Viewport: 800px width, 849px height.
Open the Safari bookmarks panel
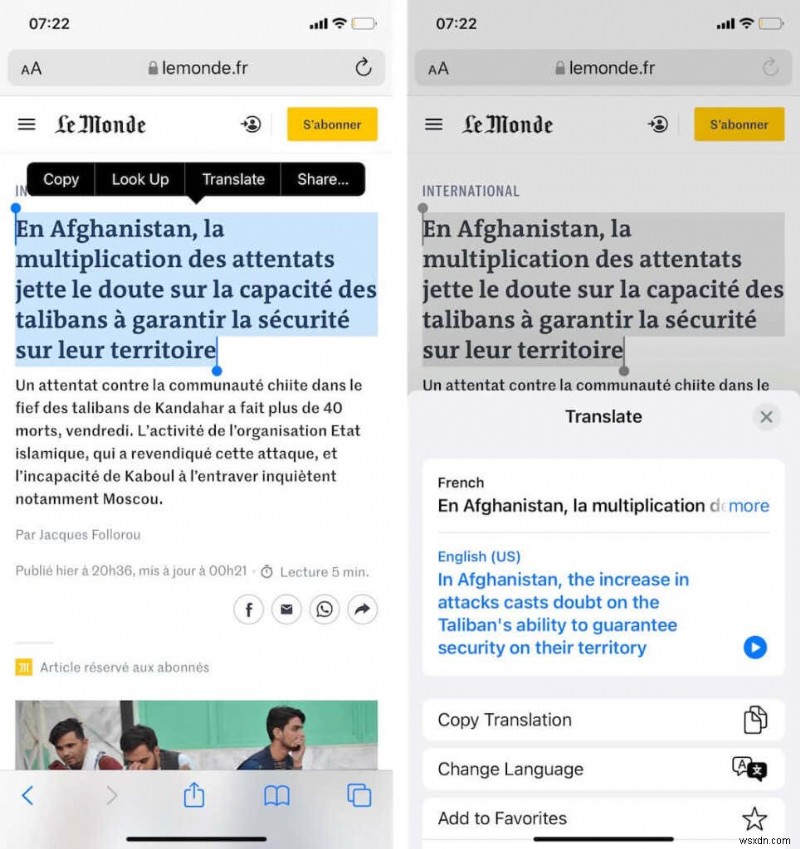click(x=277, y=796)
